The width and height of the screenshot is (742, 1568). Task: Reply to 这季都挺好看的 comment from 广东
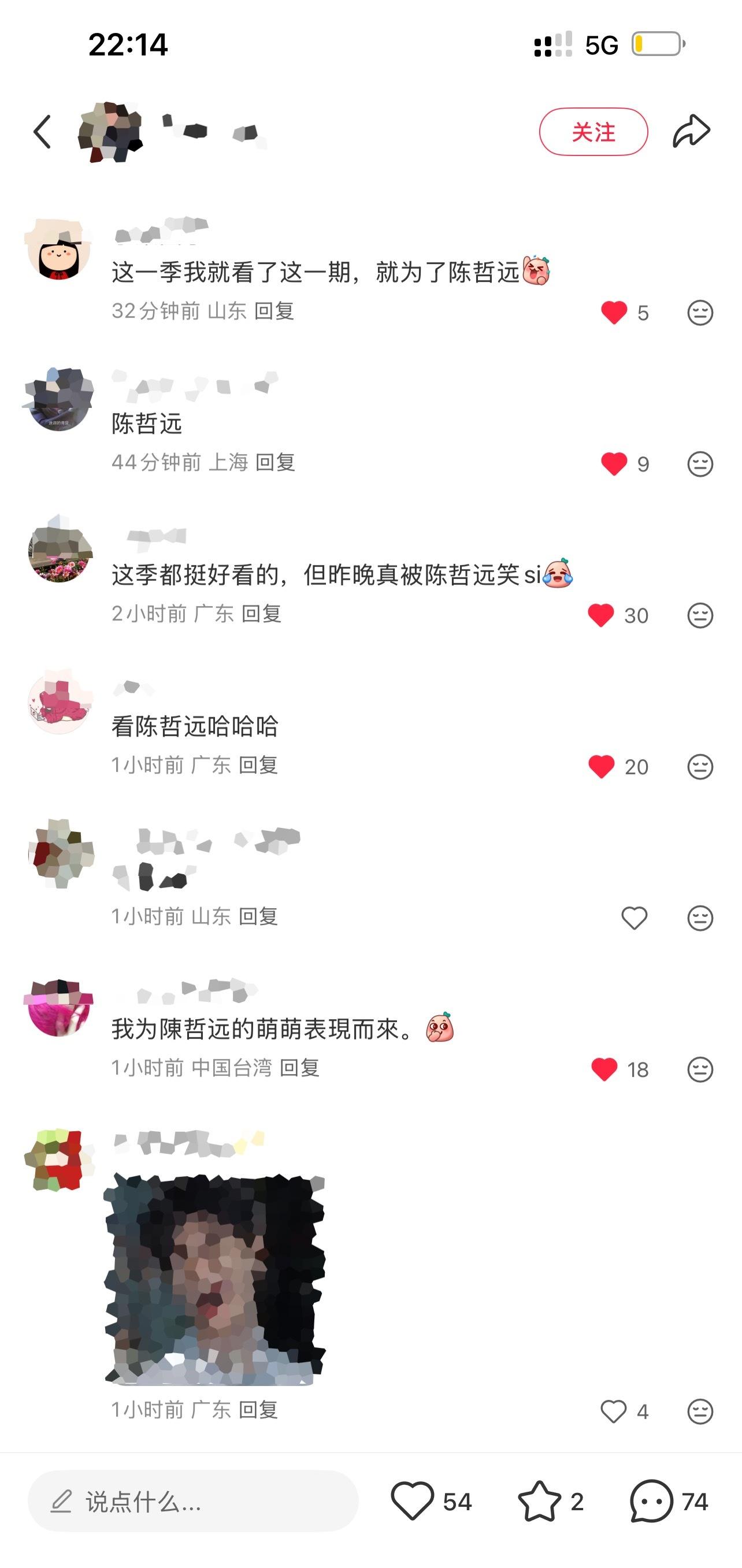point(261,614)
